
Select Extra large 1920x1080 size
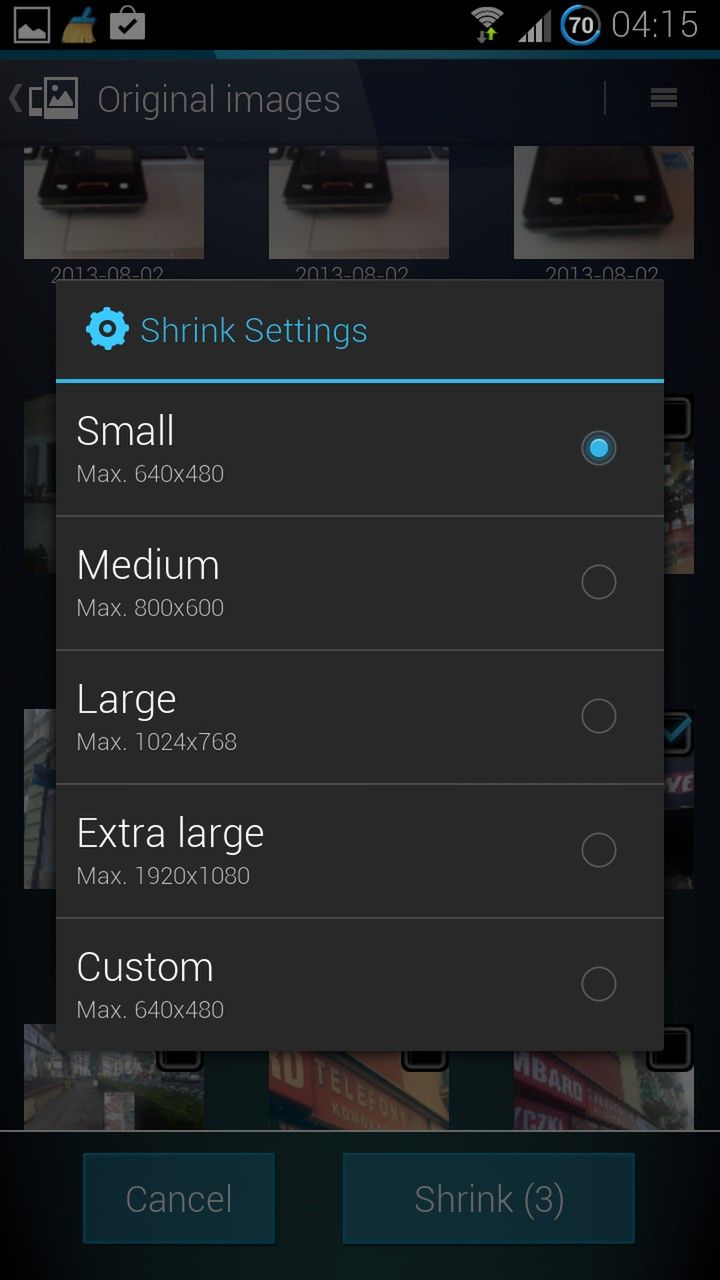coord(359,851)
